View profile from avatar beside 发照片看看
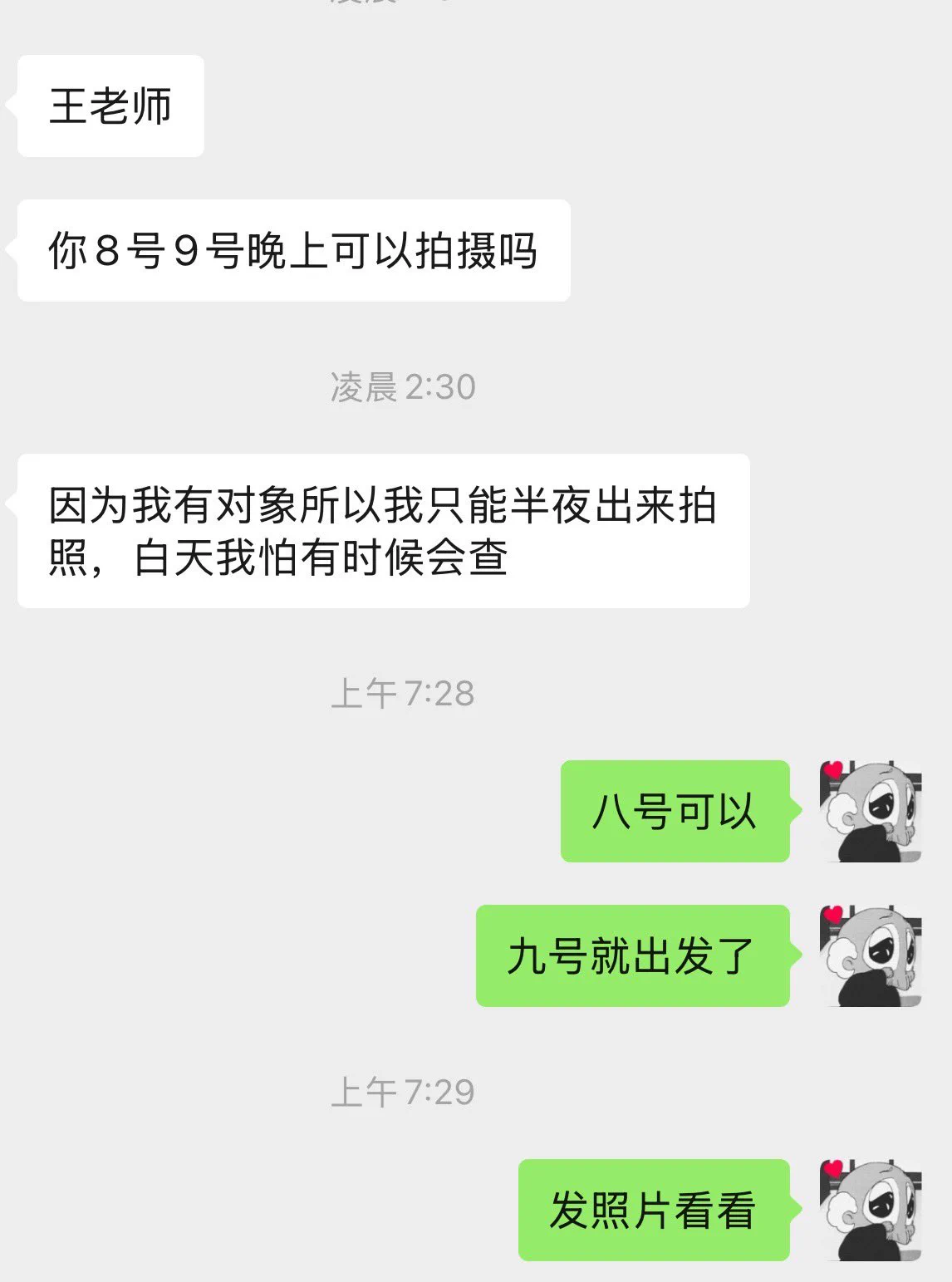Screen dimensions: 952x1282 click(871, 1210)
